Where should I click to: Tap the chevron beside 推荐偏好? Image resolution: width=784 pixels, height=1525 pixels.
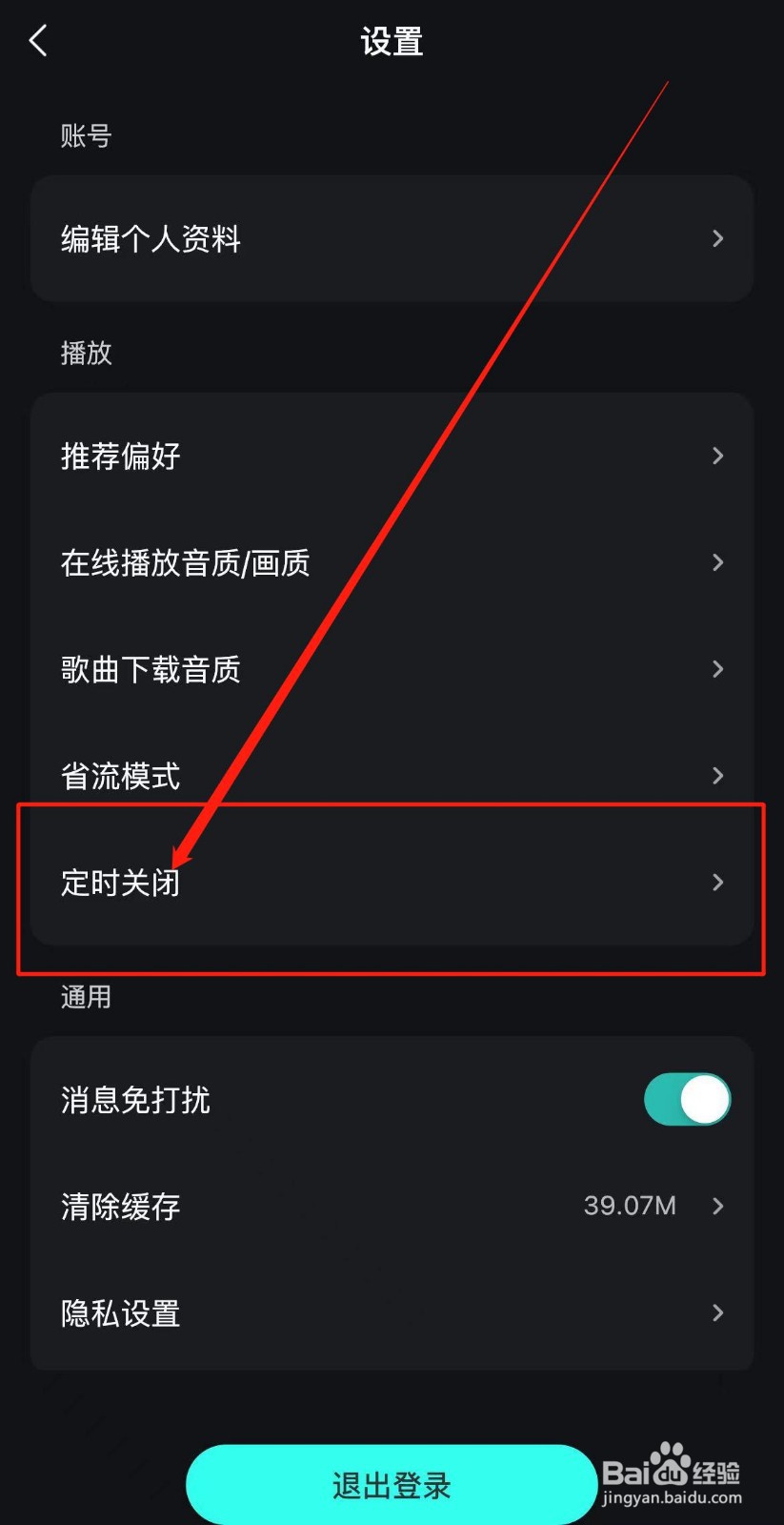pos(717,456)
